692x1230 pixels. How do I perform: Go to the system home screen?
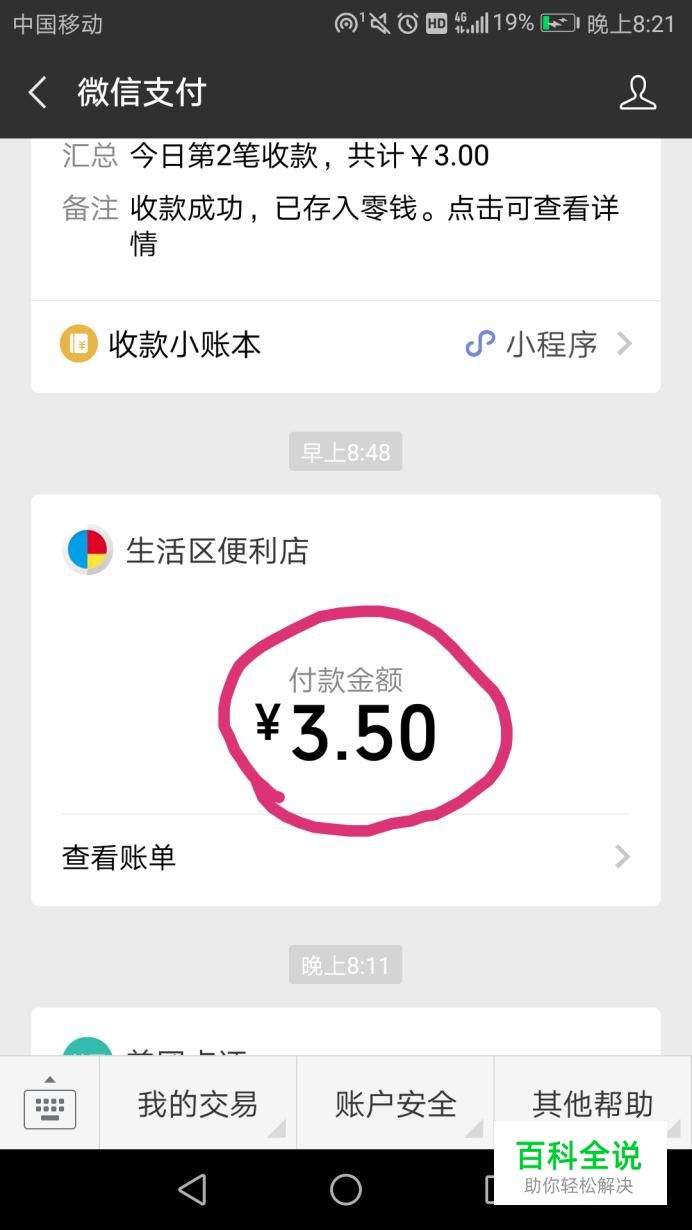[346, 1189]
